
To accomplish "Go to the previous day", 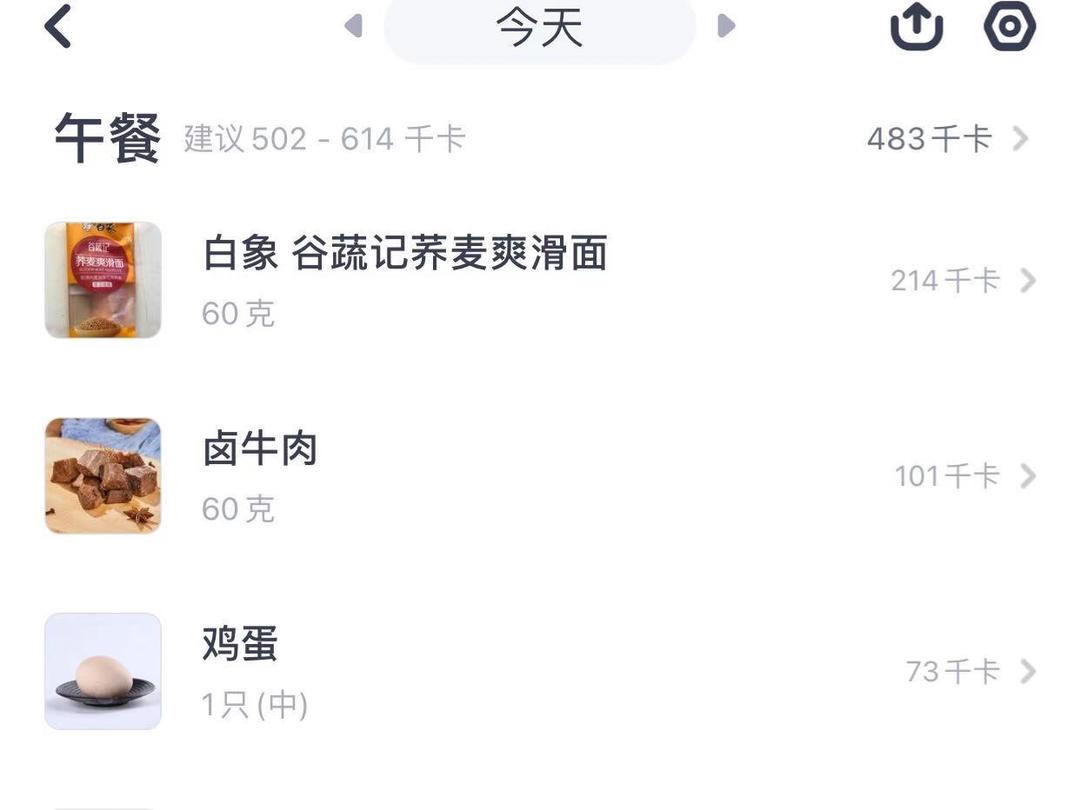I will [x=353, y=26].
